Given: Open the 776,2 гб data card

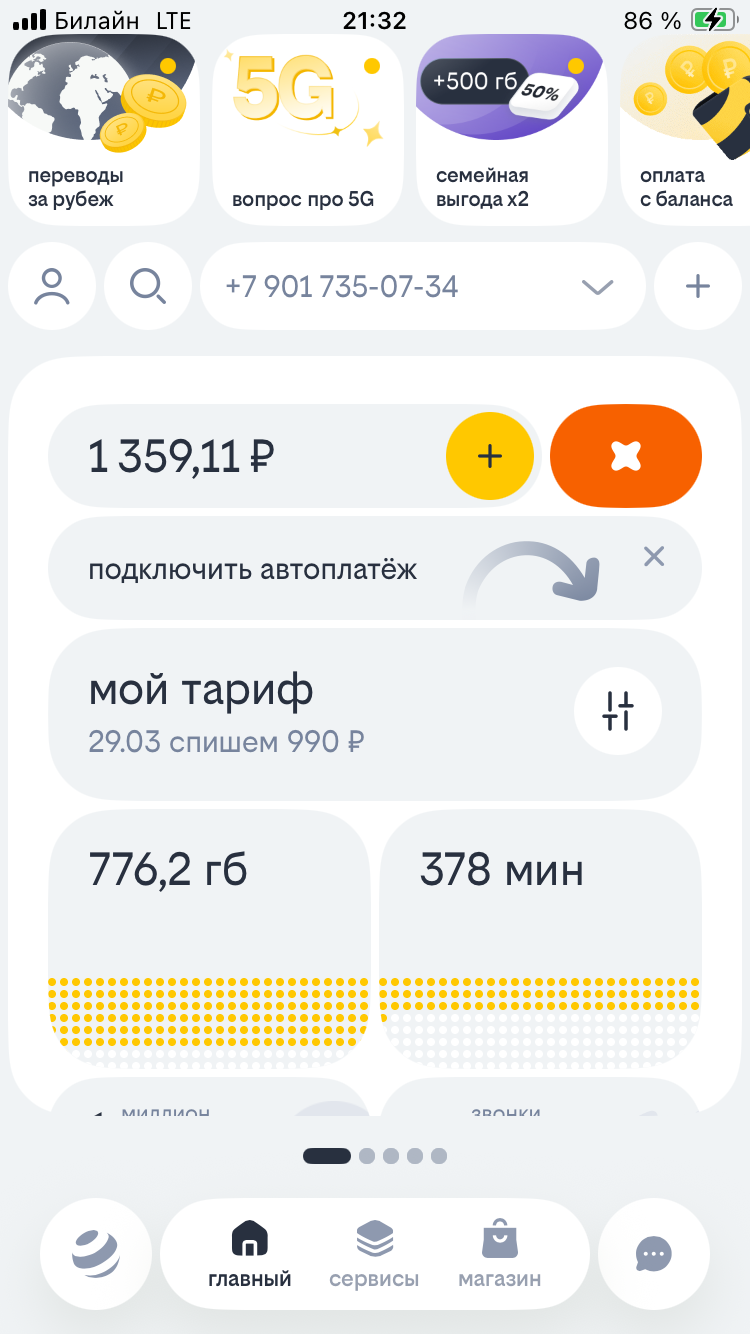Looking at the screenshot, I should coord(209,938).
